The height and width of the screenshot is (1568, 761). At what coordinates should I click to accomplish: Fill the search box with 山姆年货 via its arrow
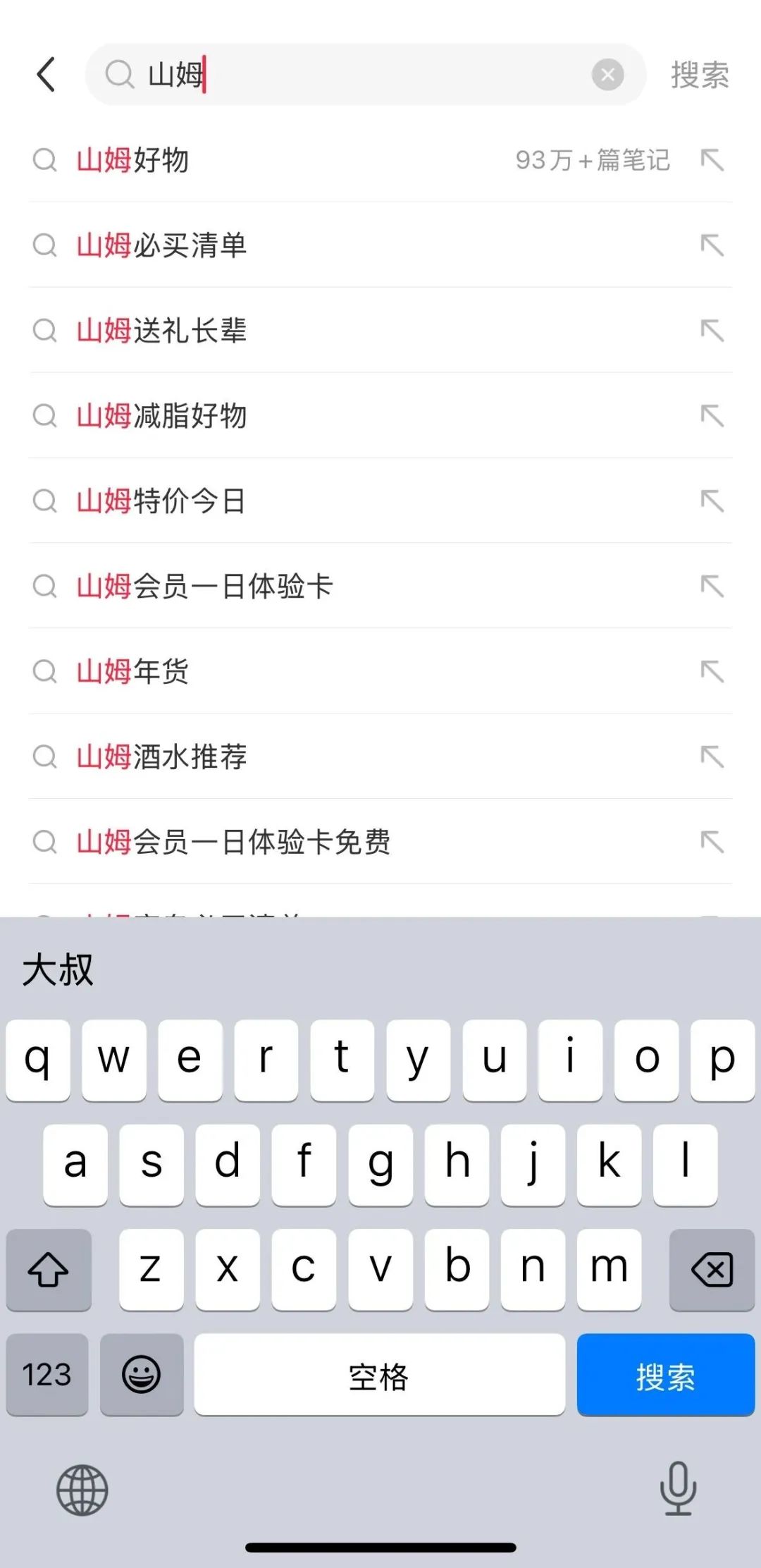(x=712, y=671)
